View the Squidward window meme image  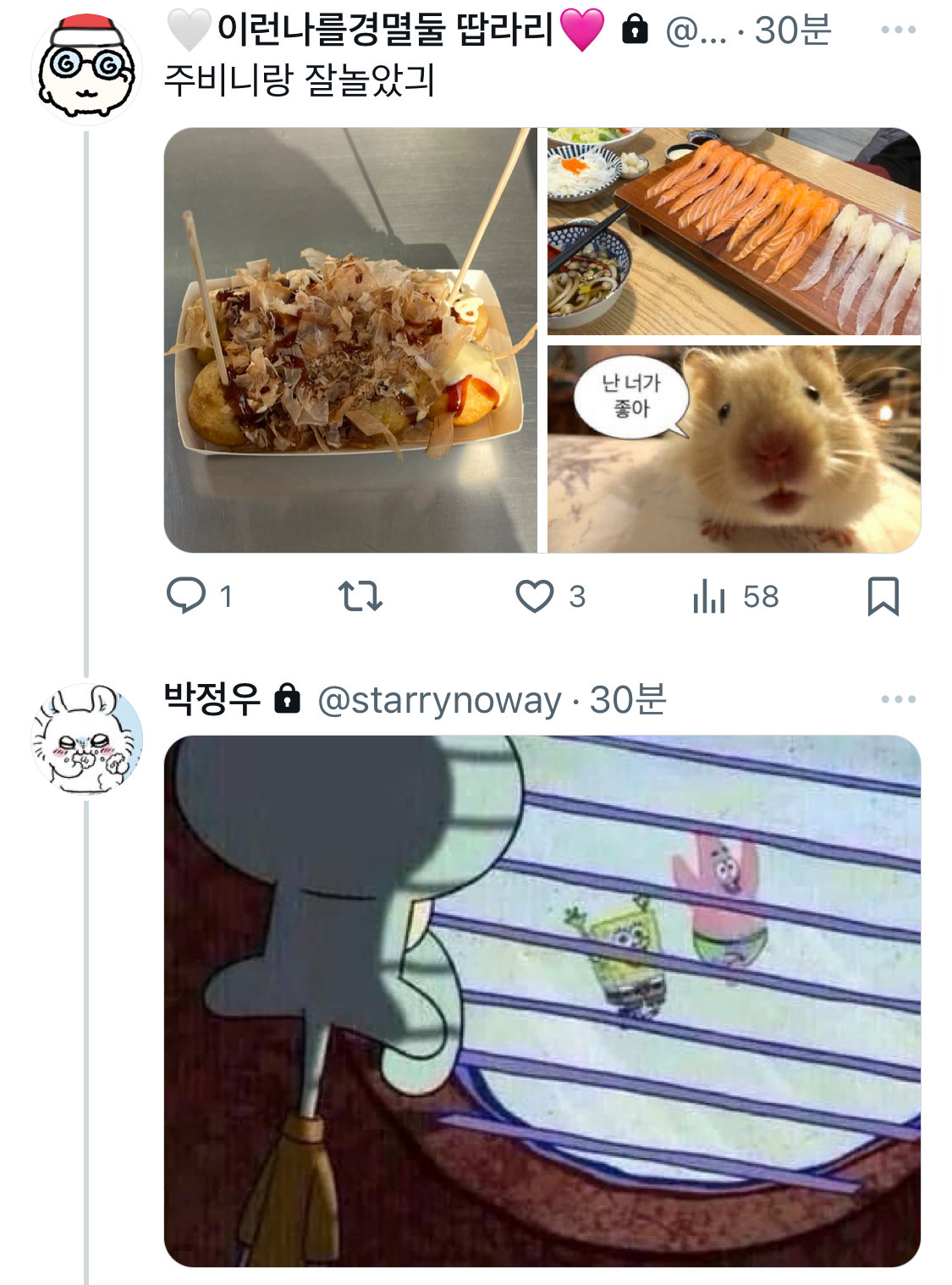tap(542, 1001)
